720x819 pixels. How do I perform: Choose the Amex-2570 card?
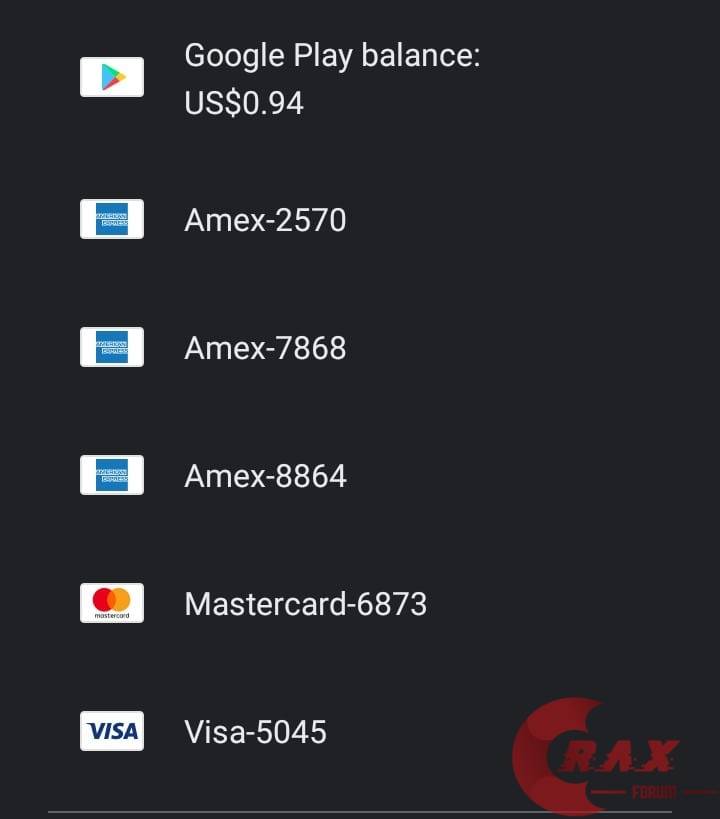click(x=265, y=220)
